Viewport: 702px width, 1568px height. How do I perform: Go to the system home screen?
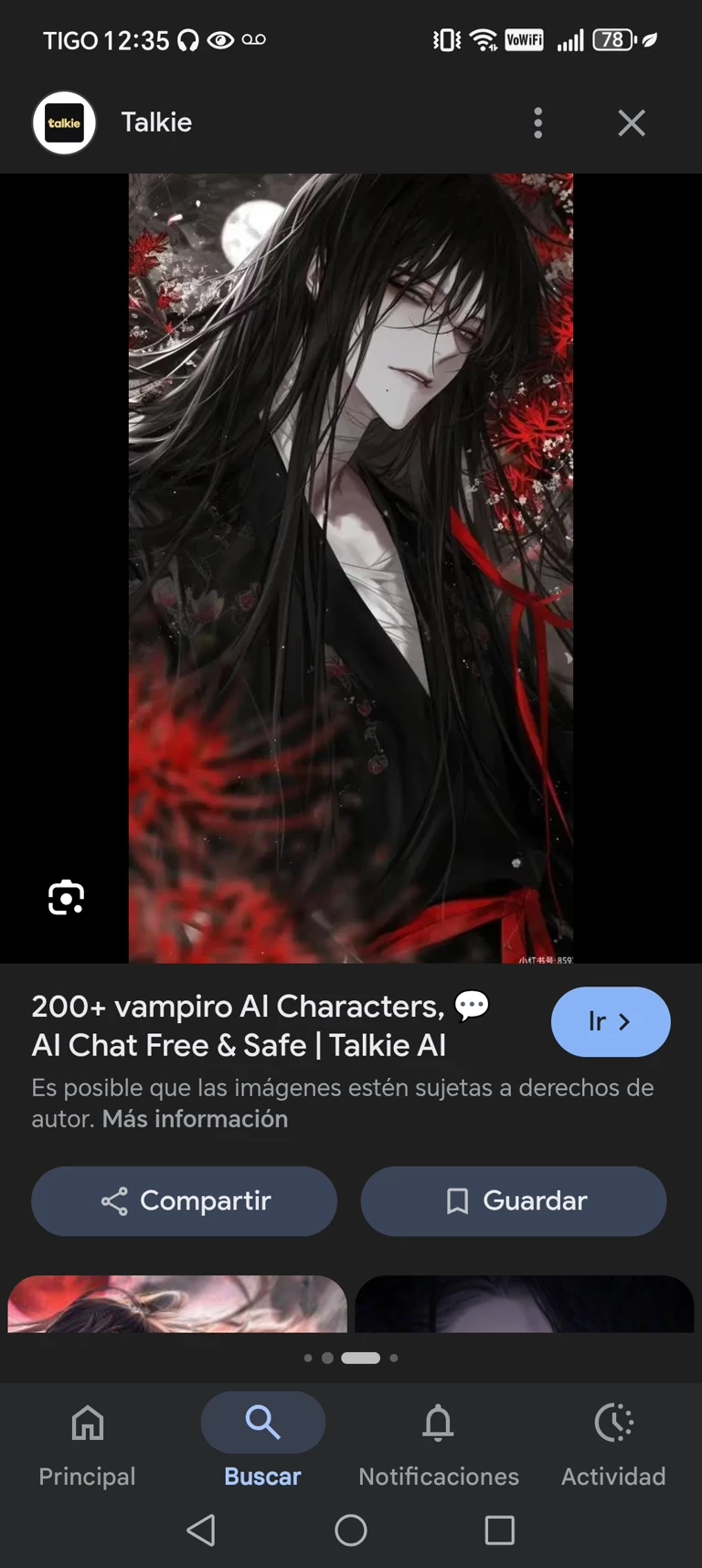[x=351, y=1530]
